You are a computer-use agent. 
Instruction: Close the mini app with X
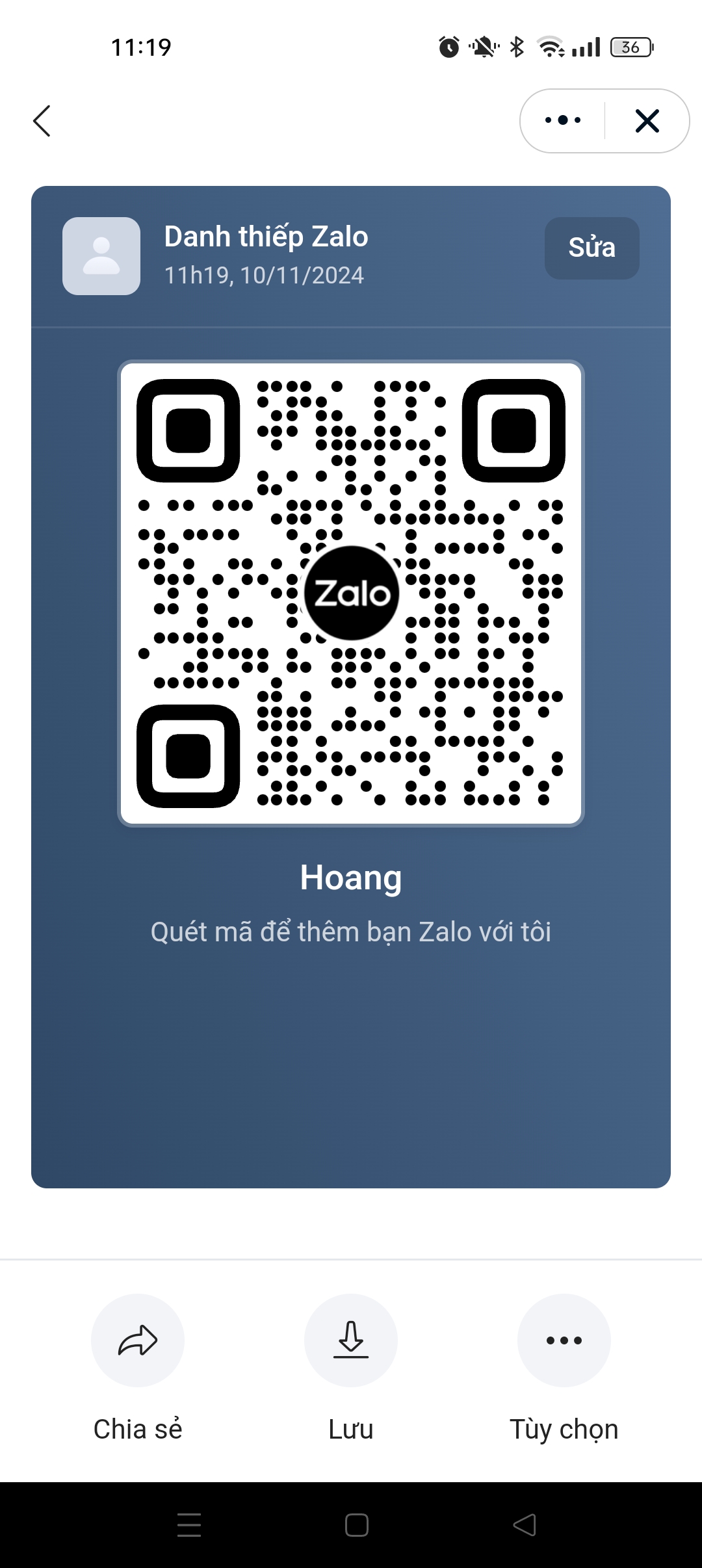click(647, 121)
